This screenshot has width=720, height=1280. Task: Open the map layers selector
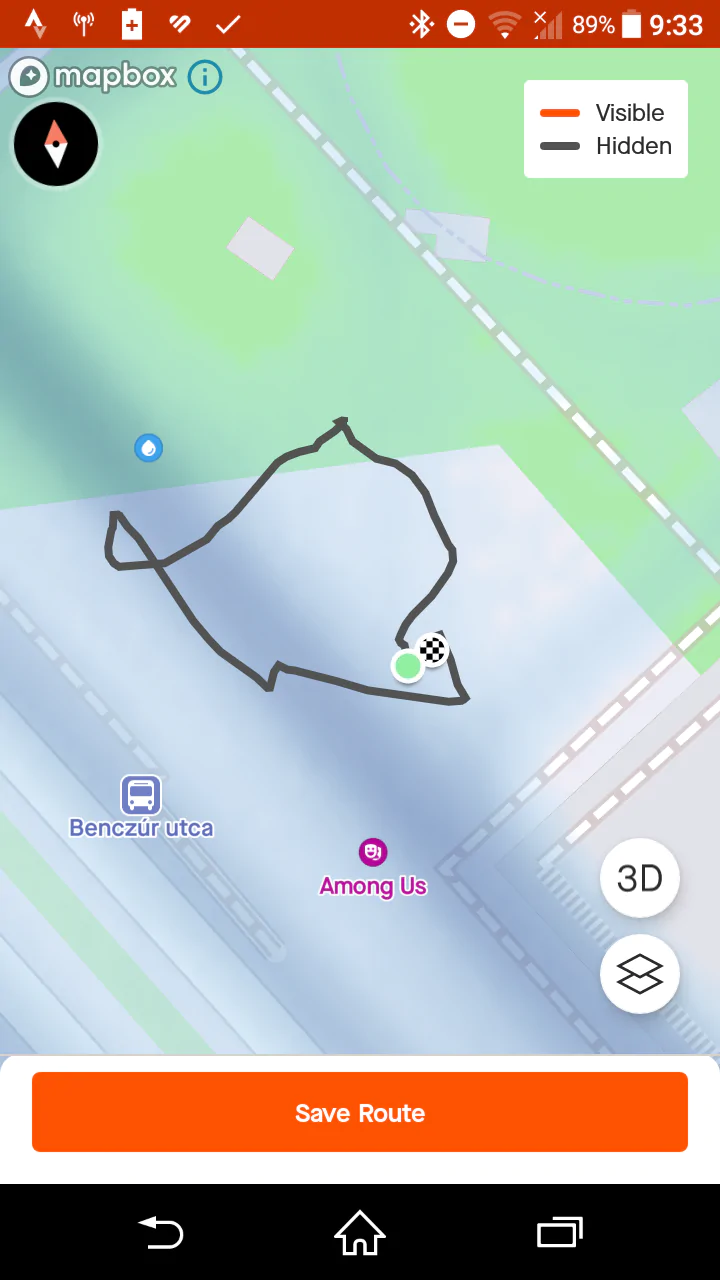pos(640,974)
